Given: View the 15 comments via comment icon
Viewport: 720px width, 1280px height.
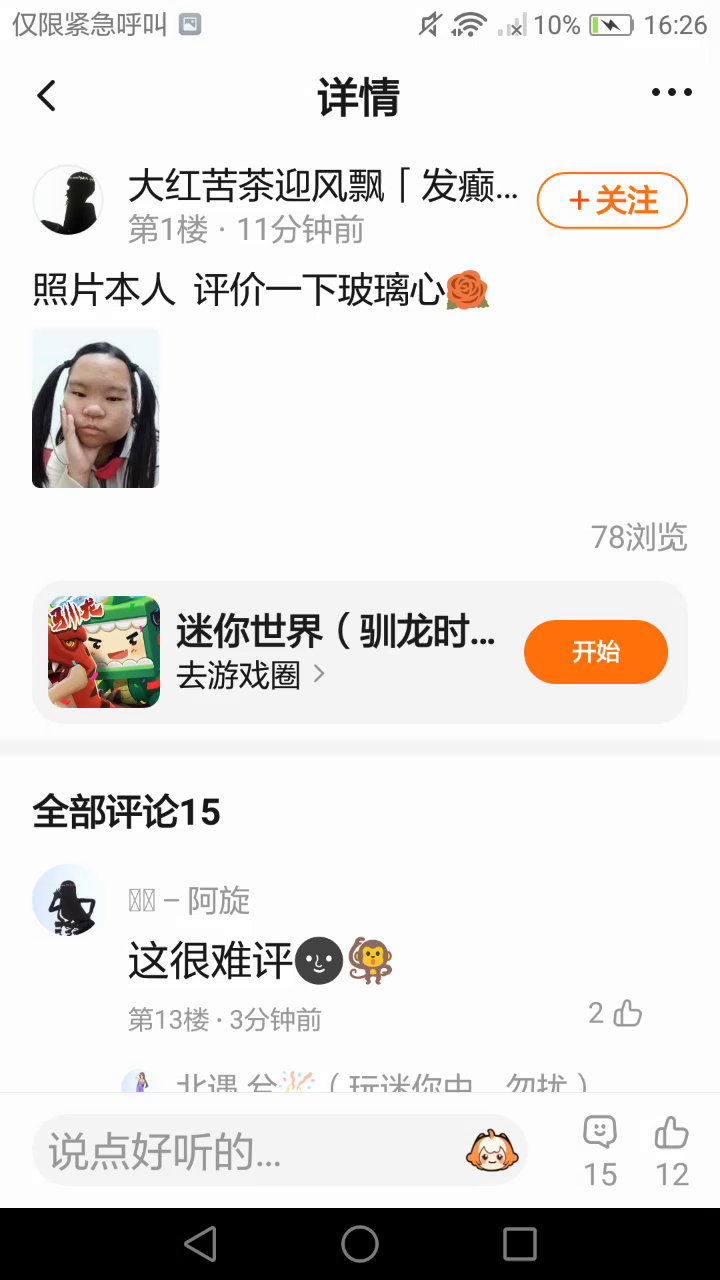Looking at the screenshot, I should tap(600, 1150).
